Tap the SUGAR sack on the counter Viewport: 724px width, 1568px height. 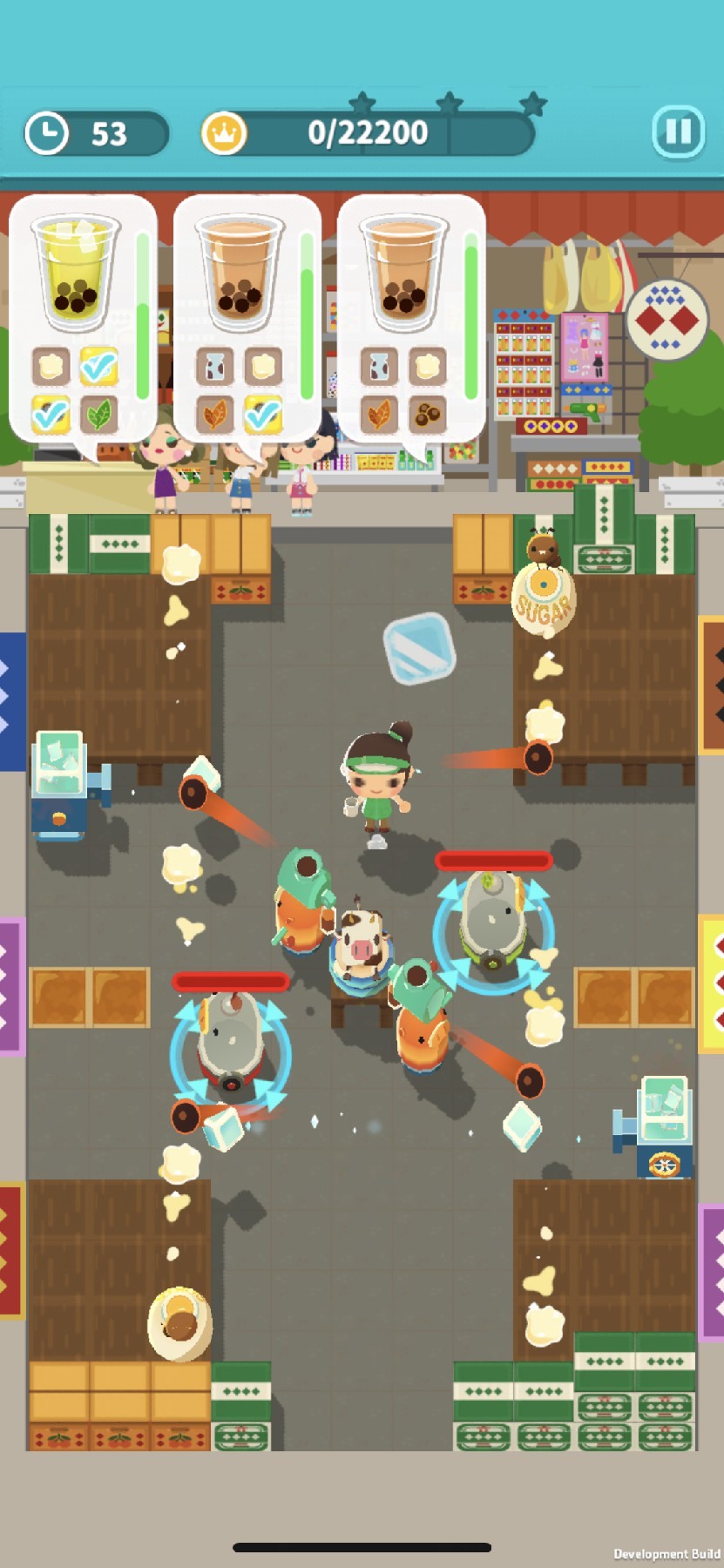[542, 602]
